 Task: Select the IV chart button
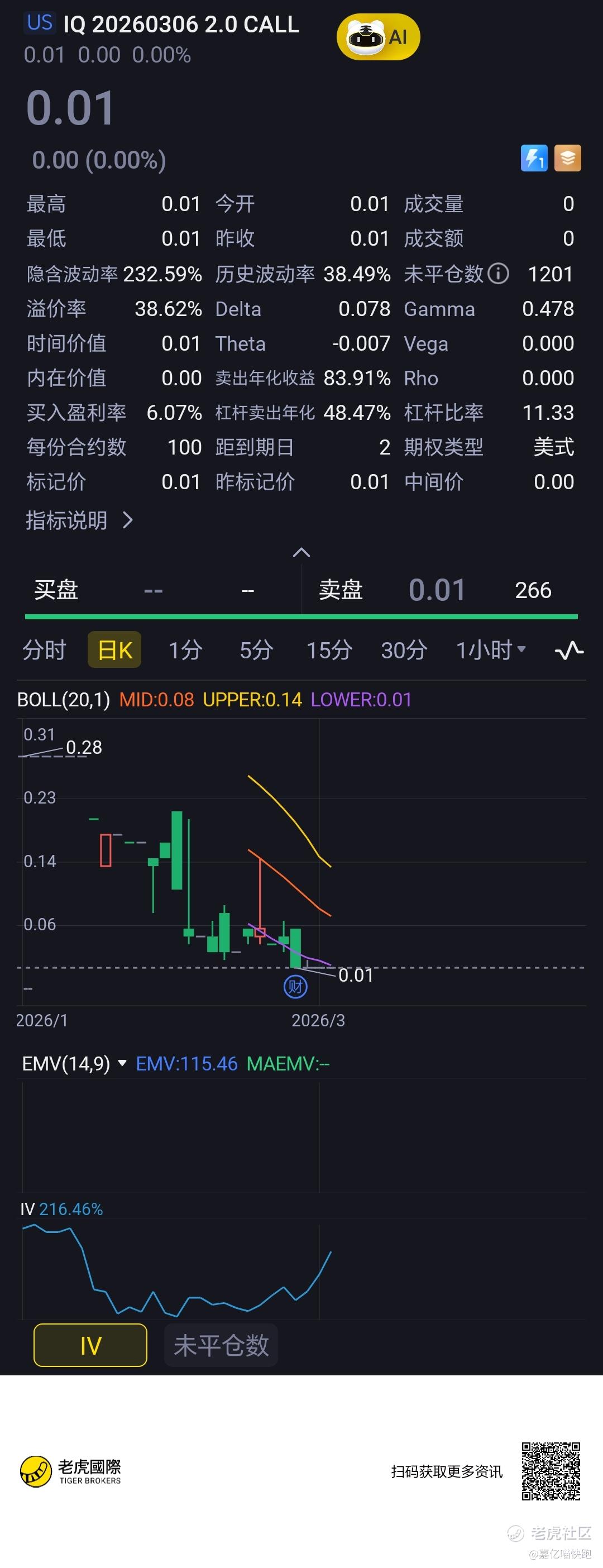90,1345
